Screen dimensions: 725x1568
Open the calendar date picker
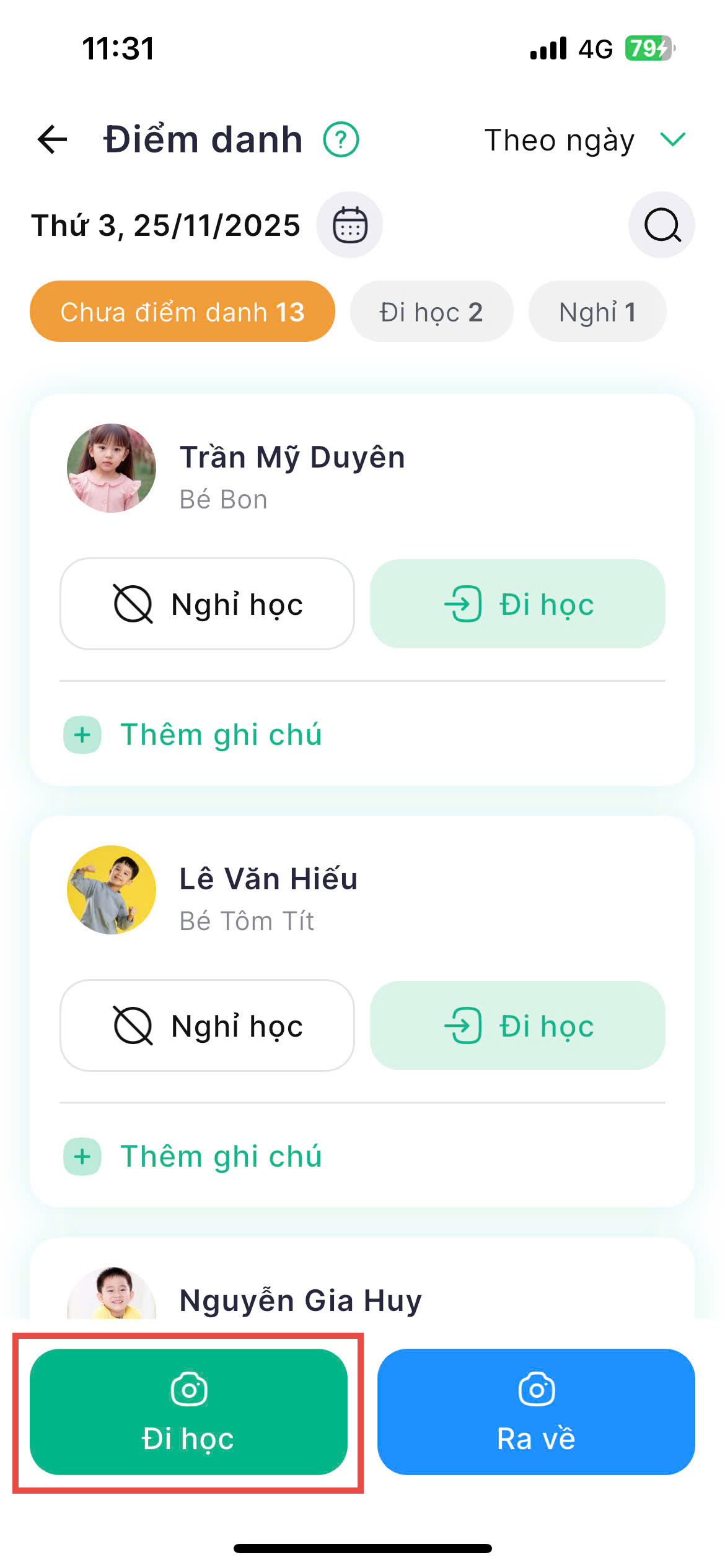coord(349,225)
